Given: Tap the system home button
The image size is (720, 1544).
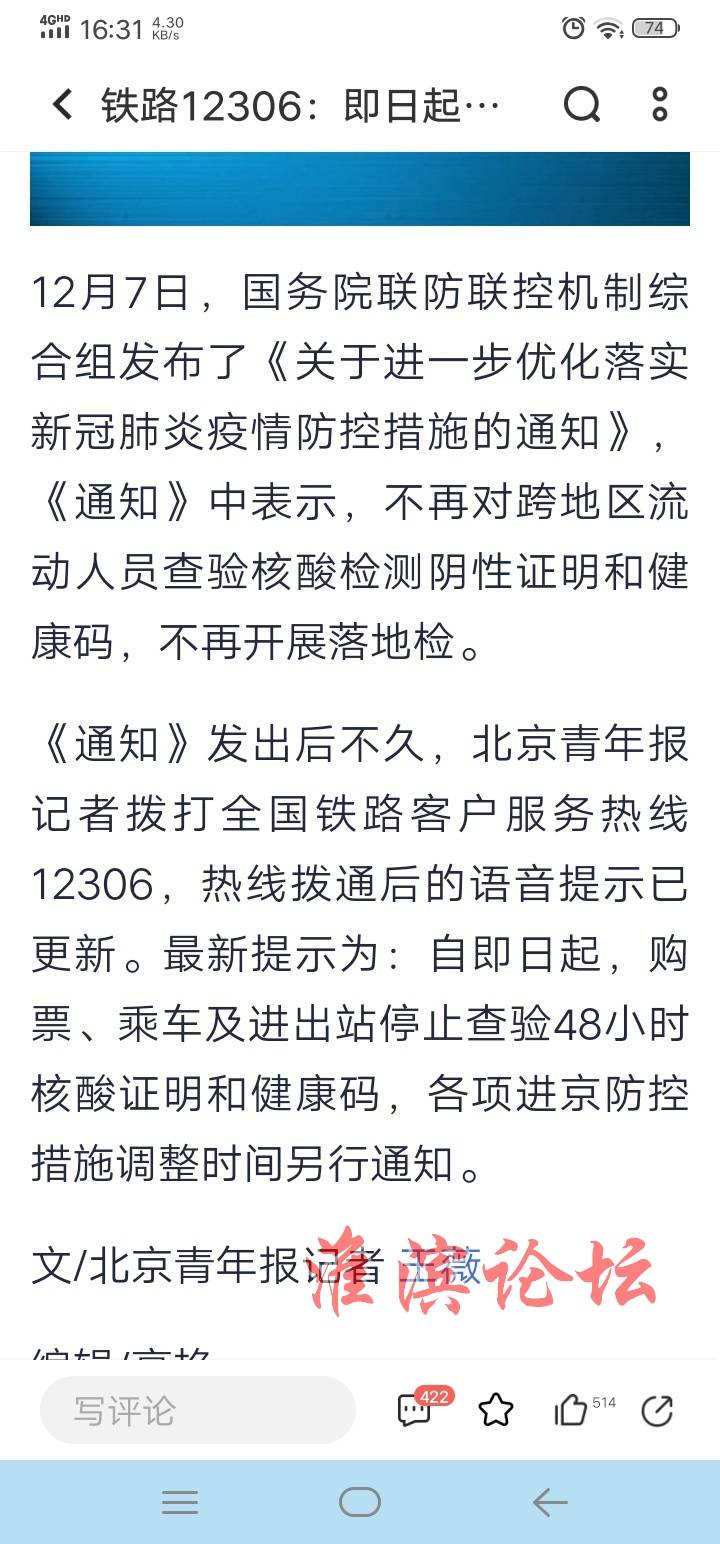Looking at the screenshot, I should pos(360,1502).
